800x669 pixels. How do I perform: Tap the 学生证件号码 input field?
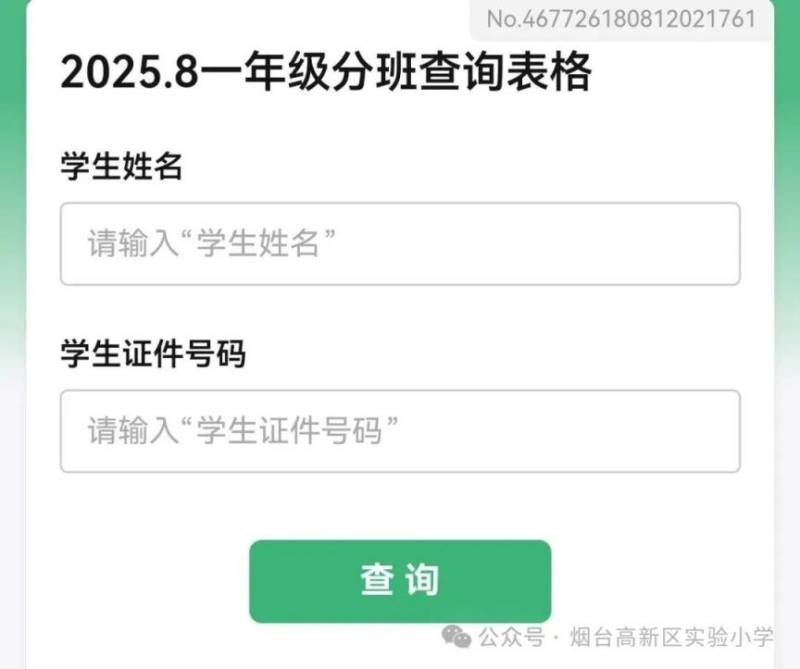[x=400, y=431]
